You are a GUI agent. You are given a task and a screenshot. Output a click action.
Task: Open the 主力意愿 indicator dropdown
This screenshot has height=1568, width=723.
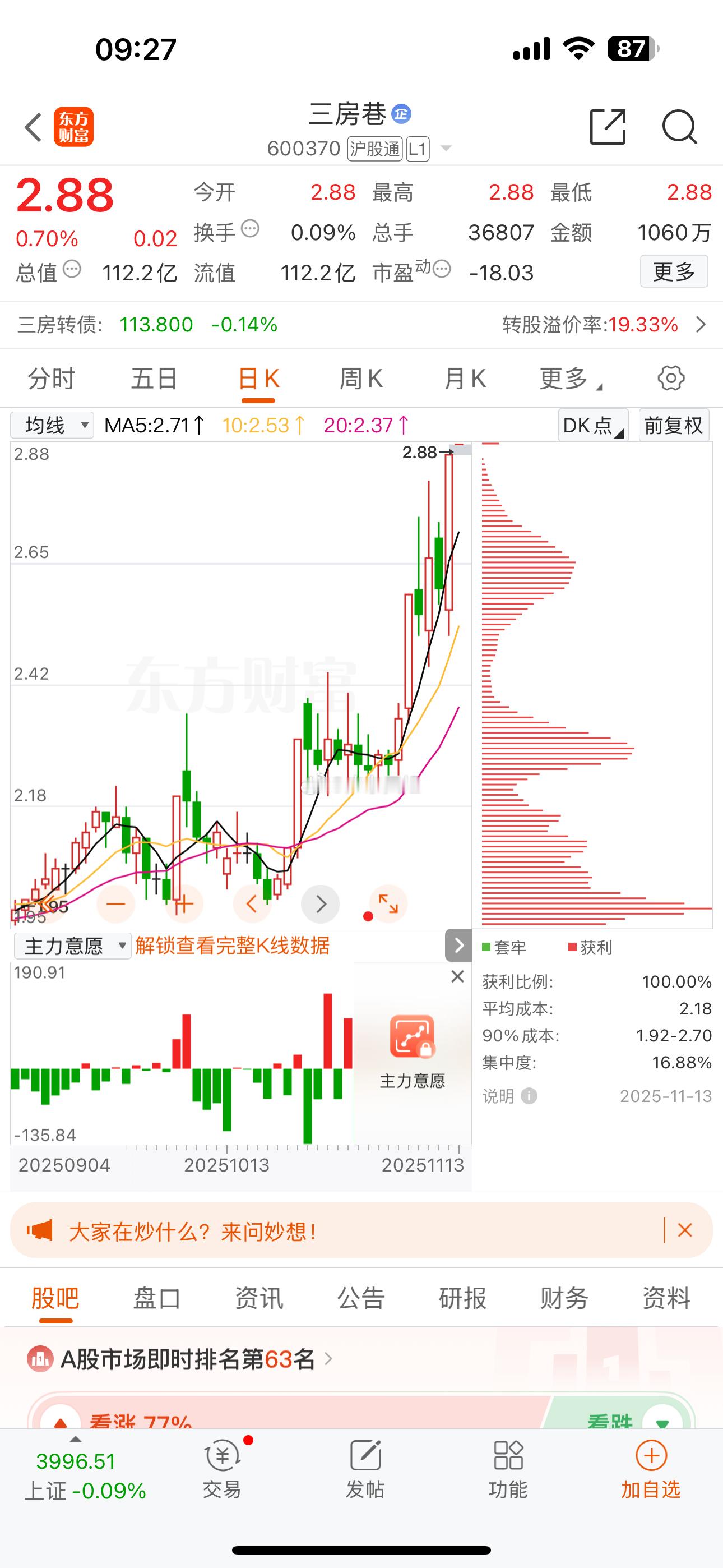[x=72, y=946]
